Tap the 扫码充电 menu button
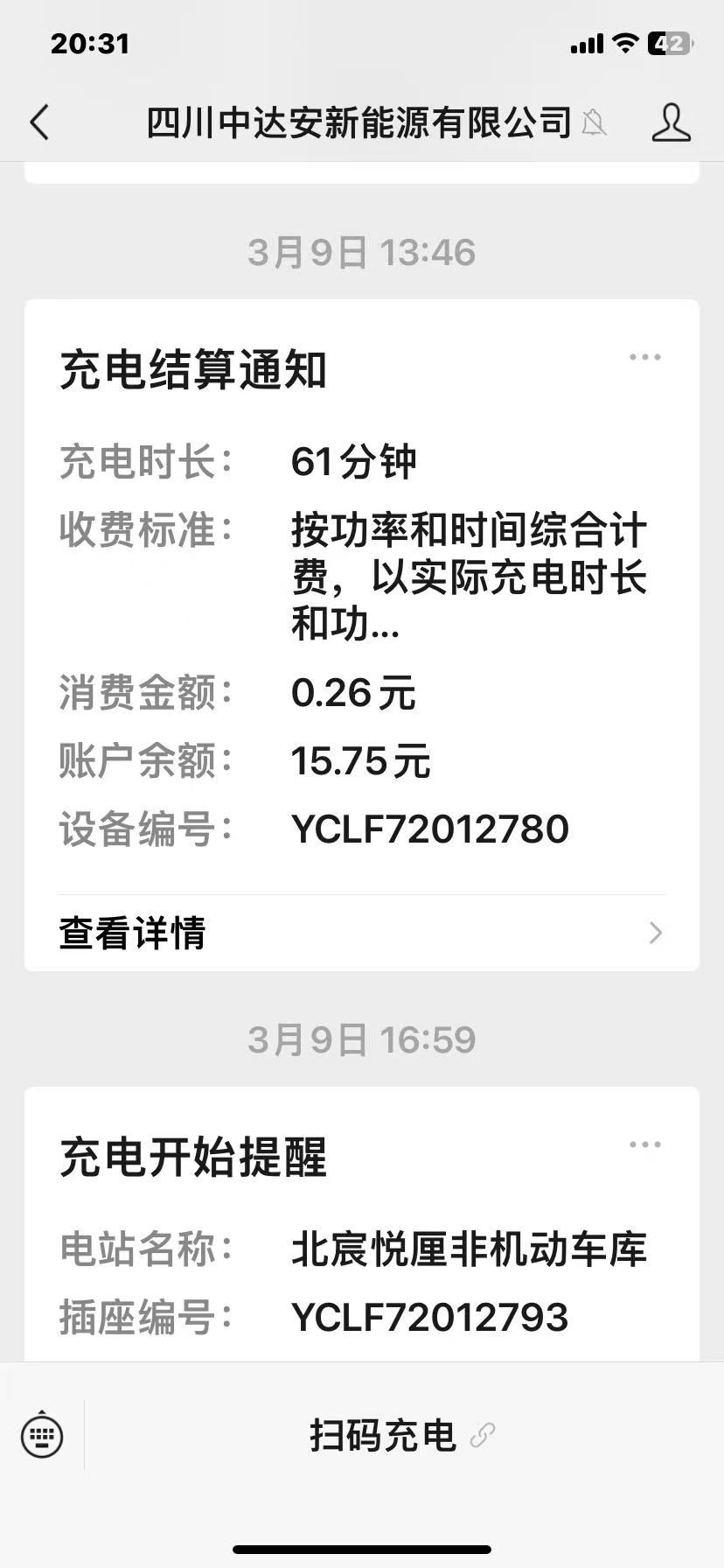This screenshot has height=1568, width=724. 402,1436
